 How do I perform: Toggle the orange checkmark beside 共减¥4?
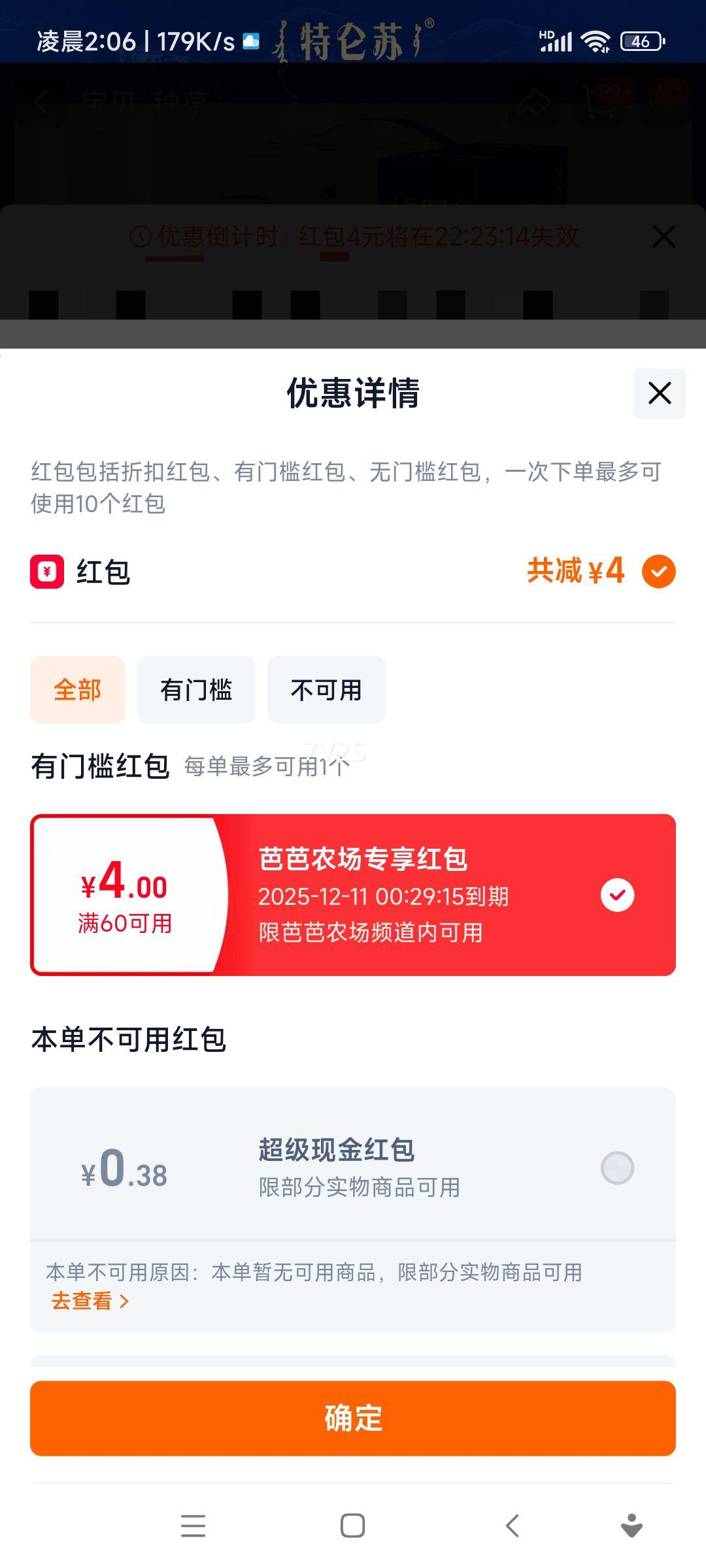658,571
